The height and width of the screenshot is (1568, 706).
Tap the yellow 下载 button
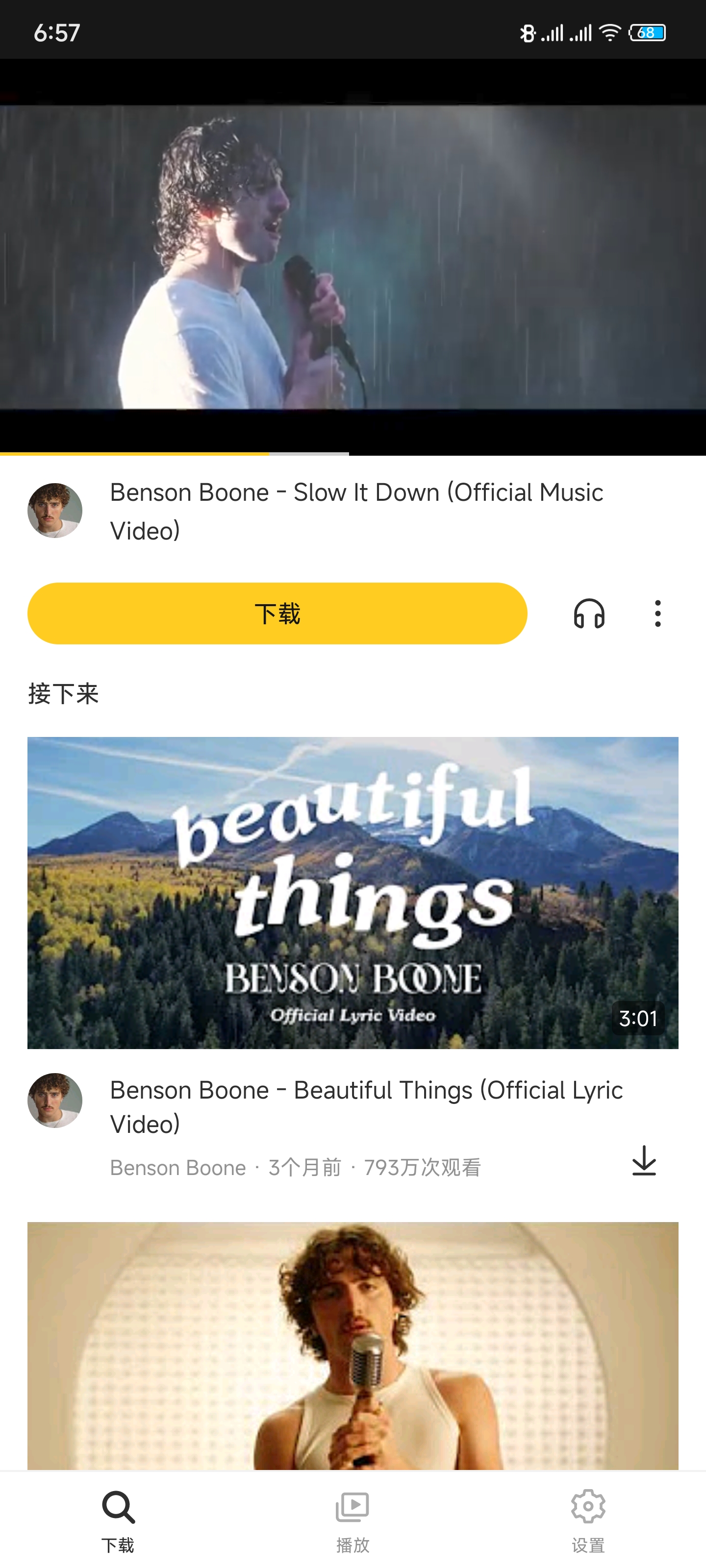click(277, 613)
